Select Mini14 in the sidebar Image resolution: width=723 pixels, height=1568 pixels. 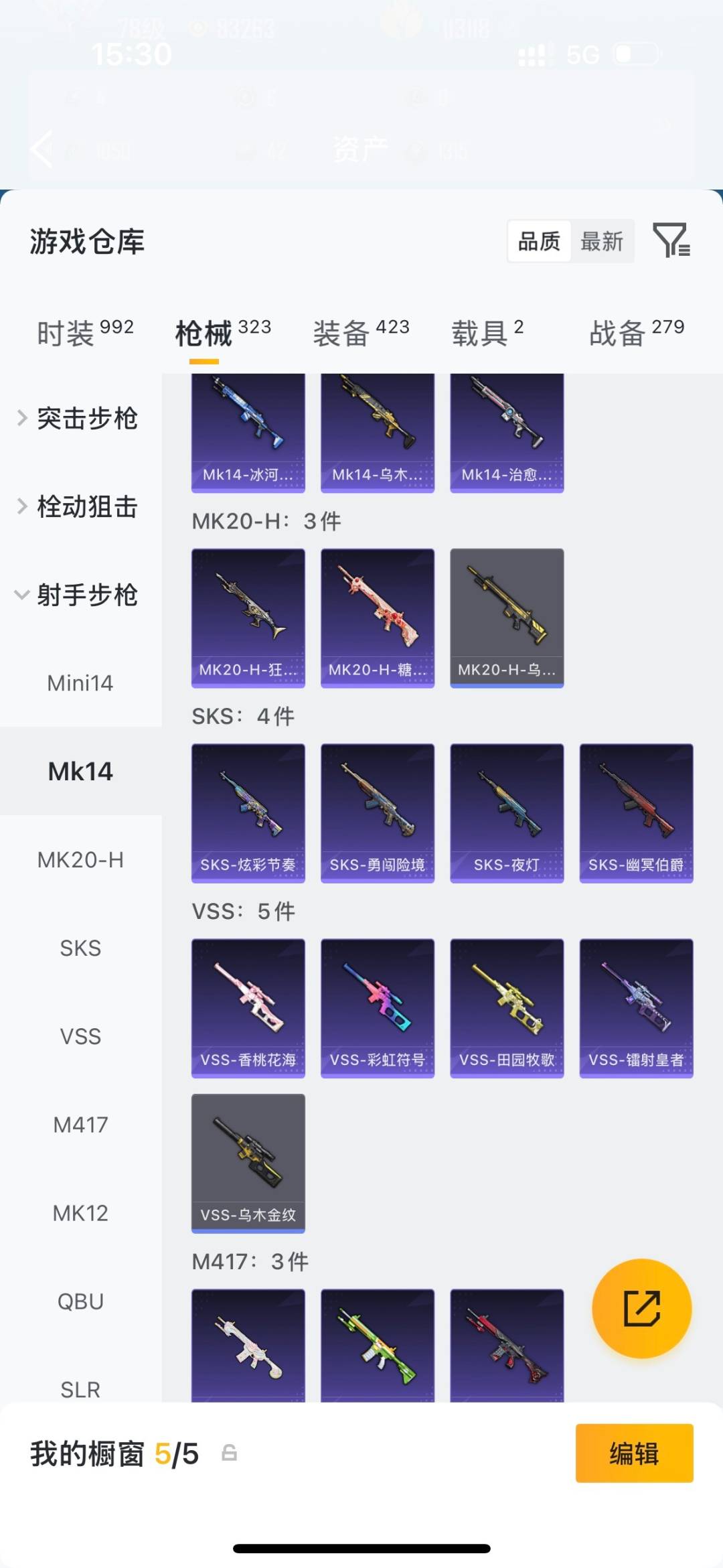click(x=80, y=683)
